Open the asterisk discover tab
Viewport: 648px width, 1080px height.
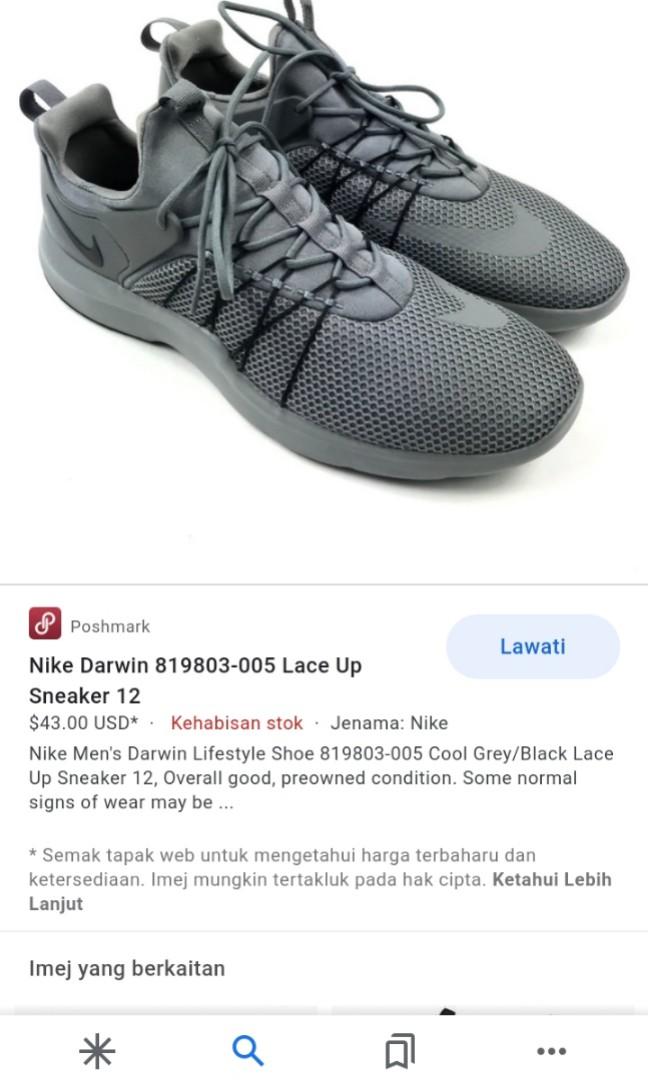pyautogui.click(x=97, y=1051)
